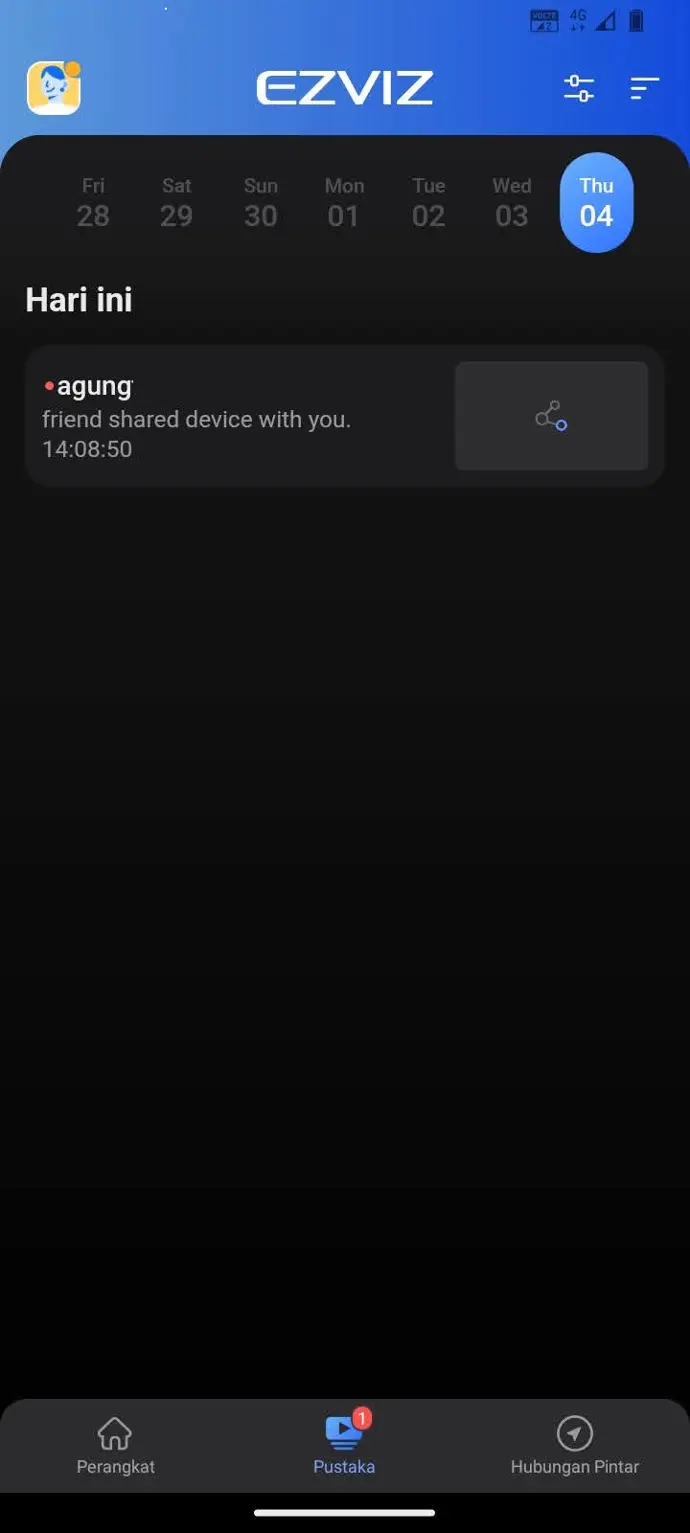Switch to the Hubungan Pintar tab

(x=574, y=1446)
